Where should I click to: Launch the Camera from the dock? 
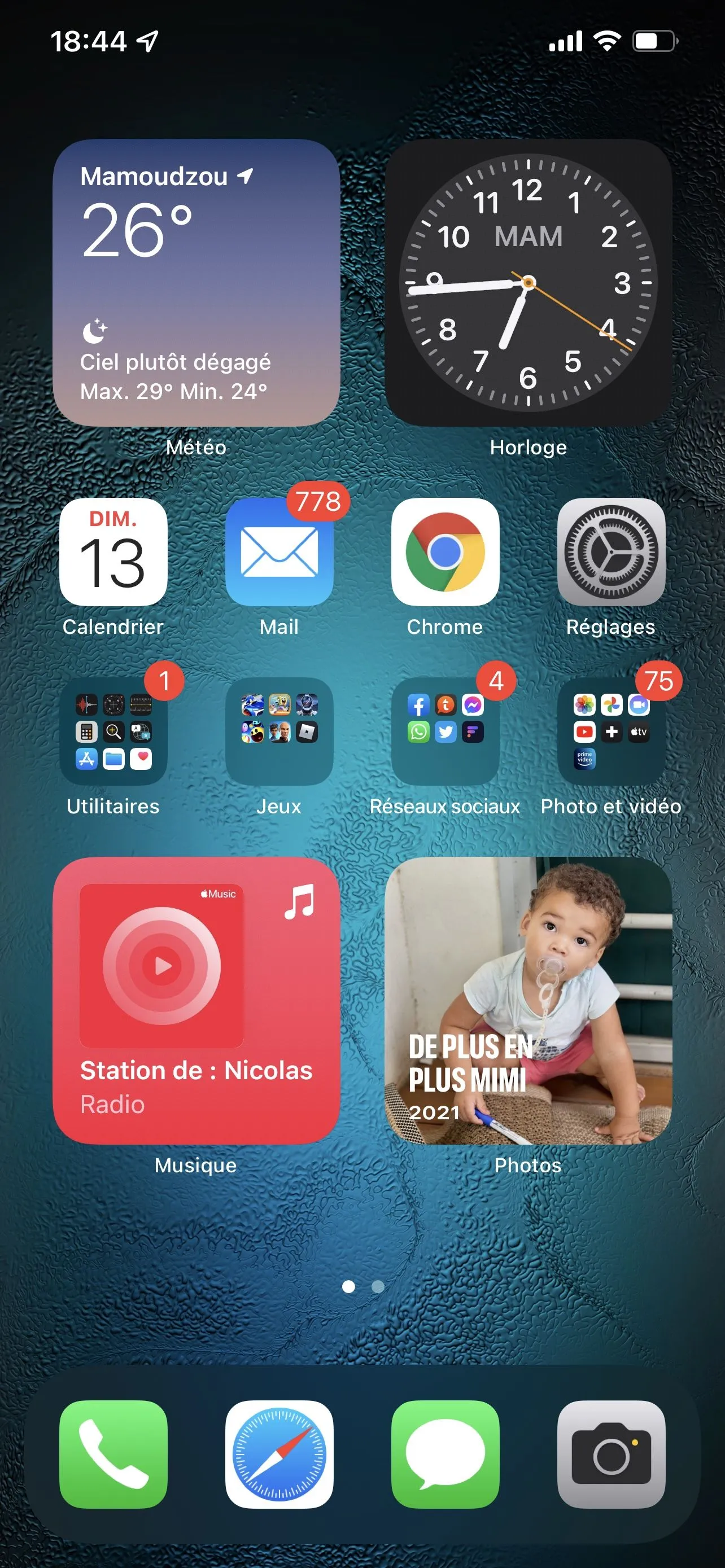coord(611,1454)
